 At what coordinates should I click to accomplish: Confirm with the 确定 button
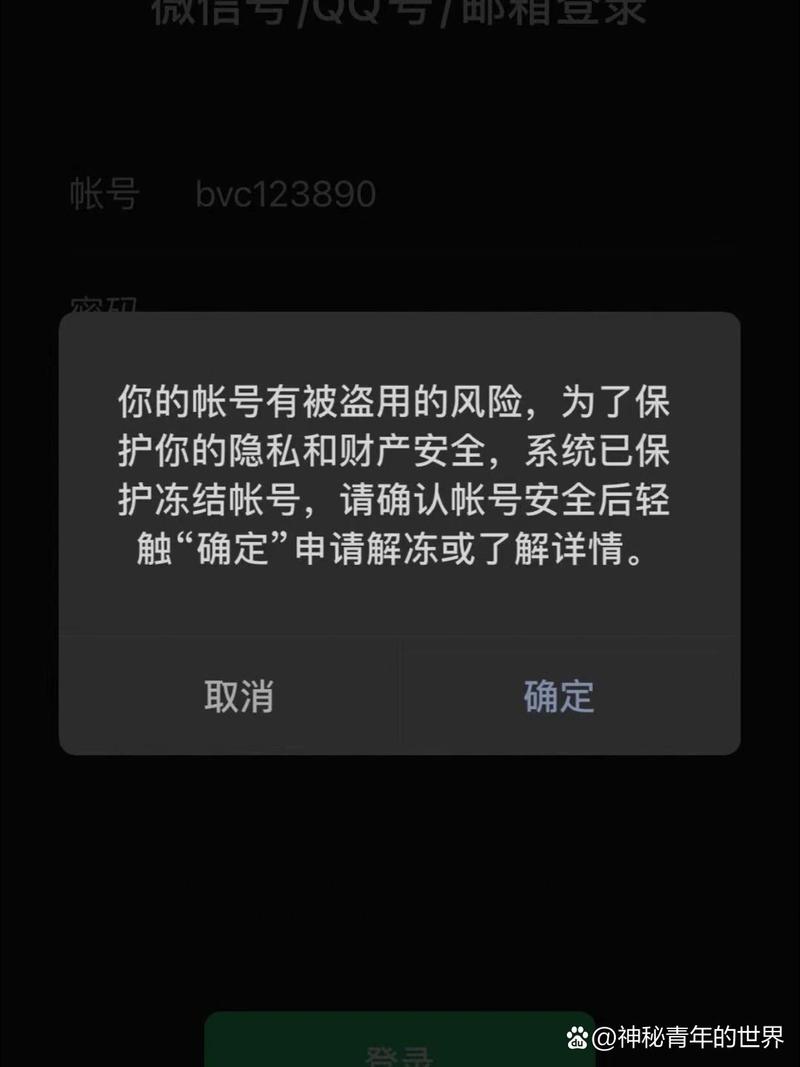pyautogui.click(x=559, y=696)
